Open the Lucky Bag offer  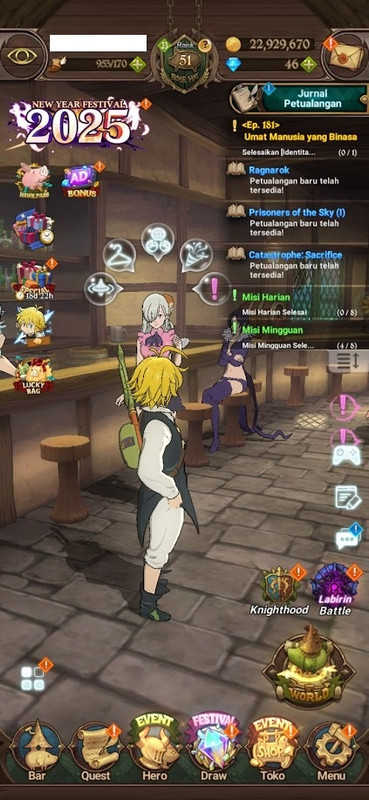(34, 375)
